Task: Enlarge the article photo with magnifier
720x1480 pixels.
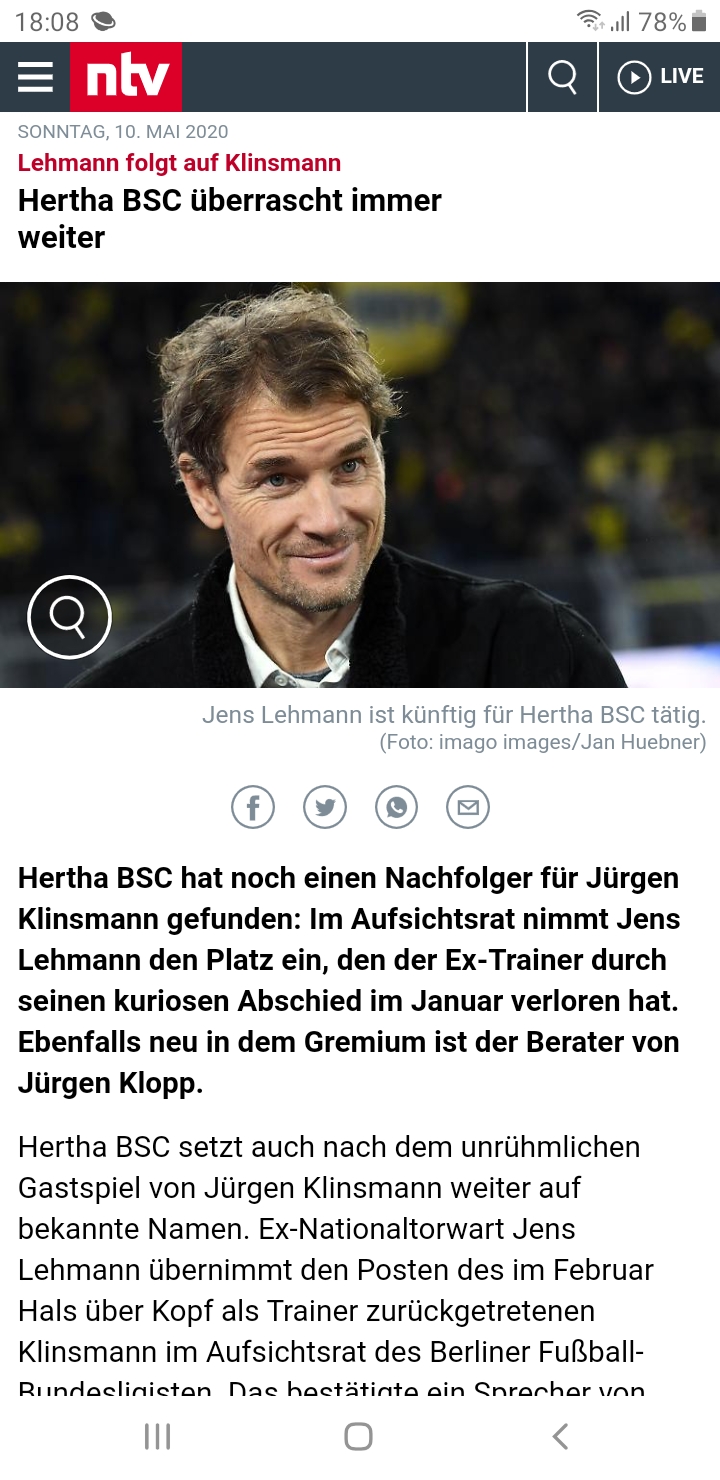Action: (69, 617)
